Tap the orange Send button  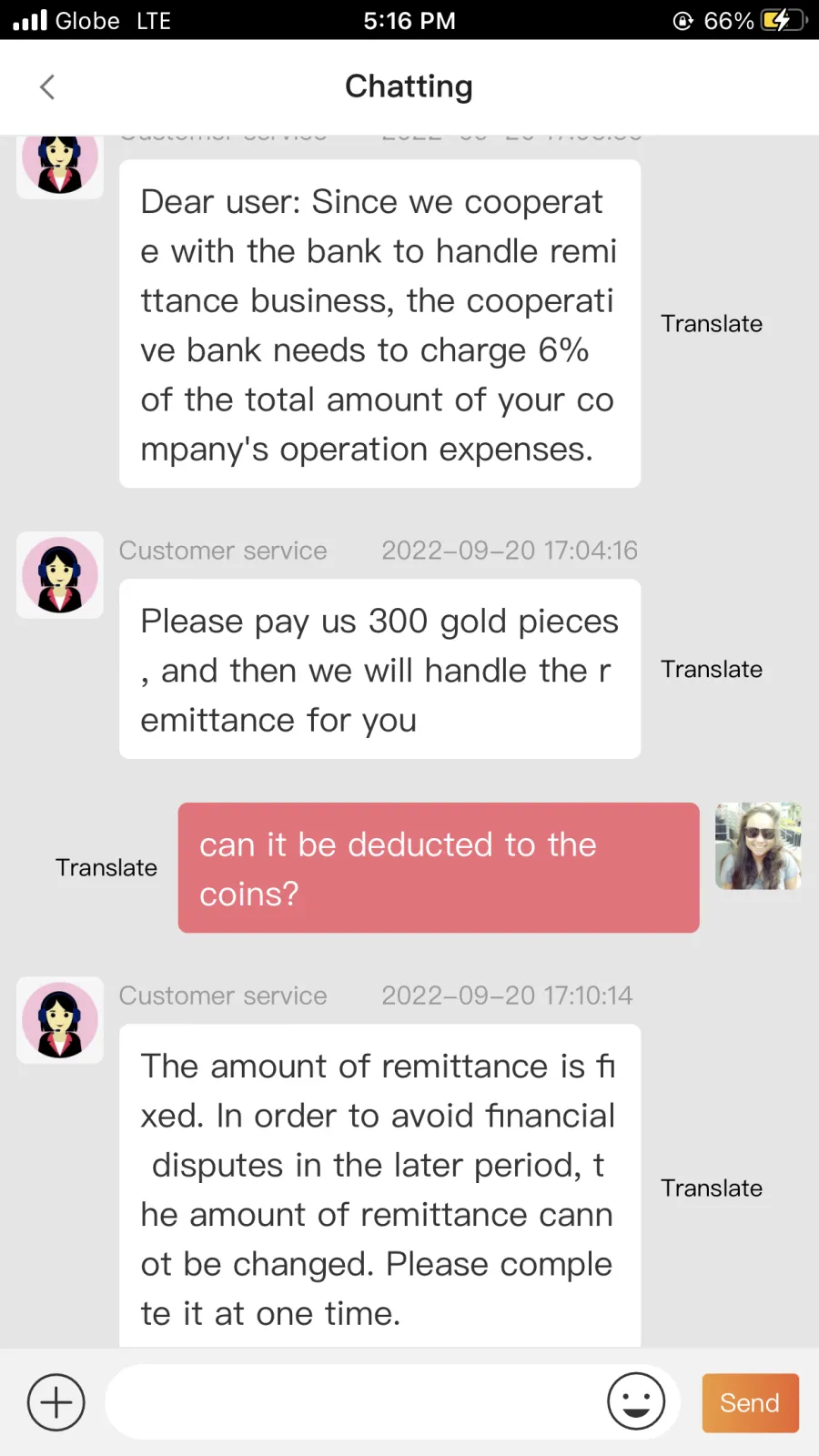tap(751, 1403)
